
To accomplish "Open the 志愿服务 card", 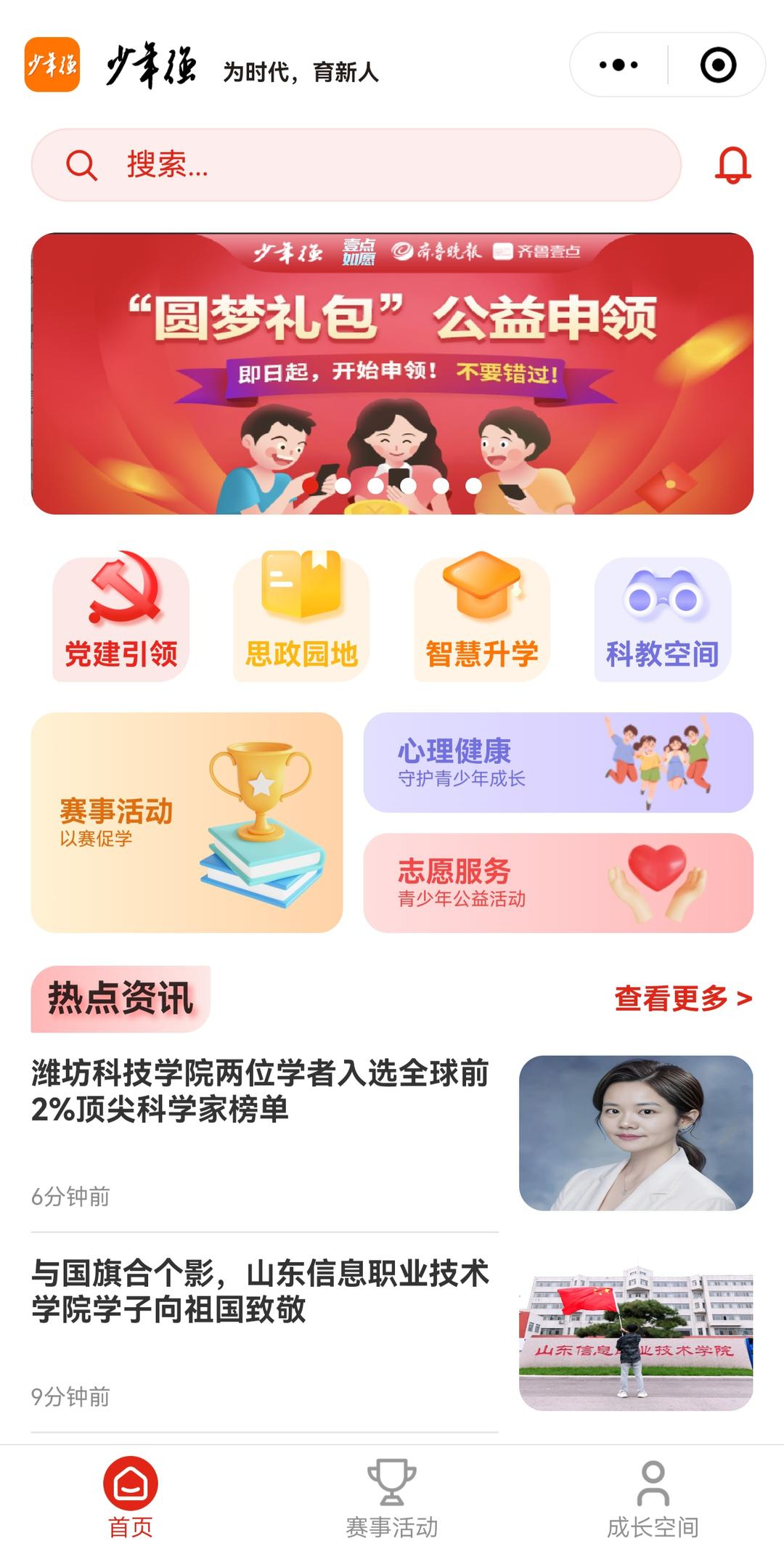I will point(558,882).
